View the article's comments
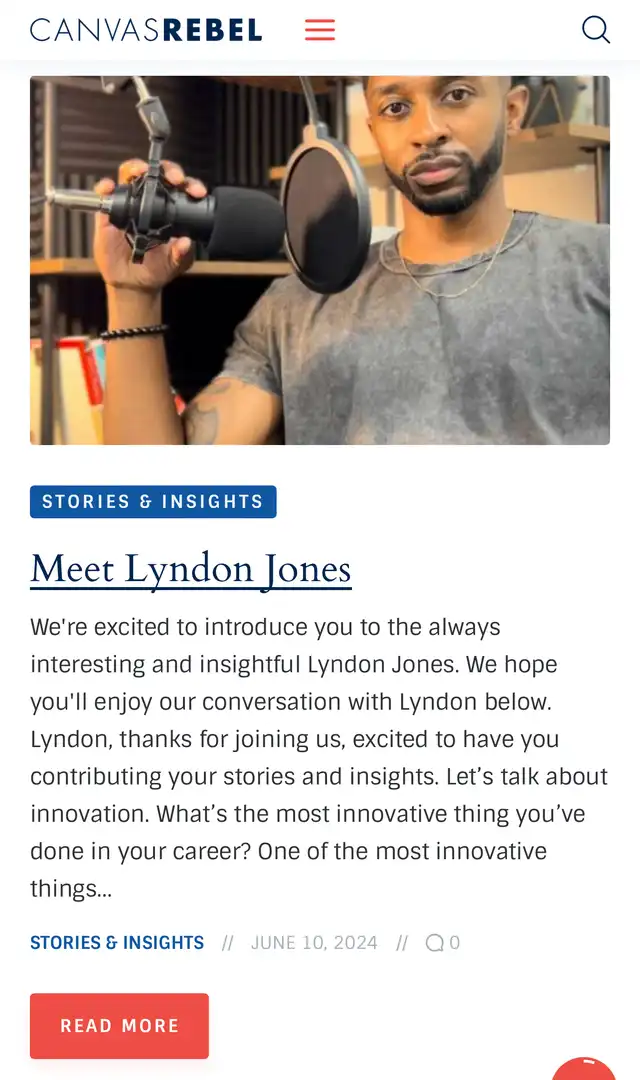This screenshot has height=1080, width=640. click(442, 943)
